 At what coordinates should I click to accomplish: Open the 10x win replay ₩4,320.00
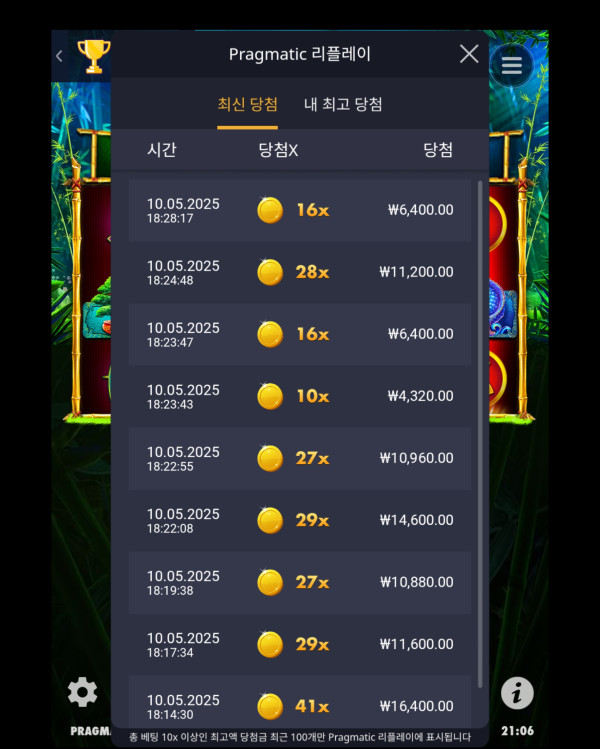click(x=299, y=396)
